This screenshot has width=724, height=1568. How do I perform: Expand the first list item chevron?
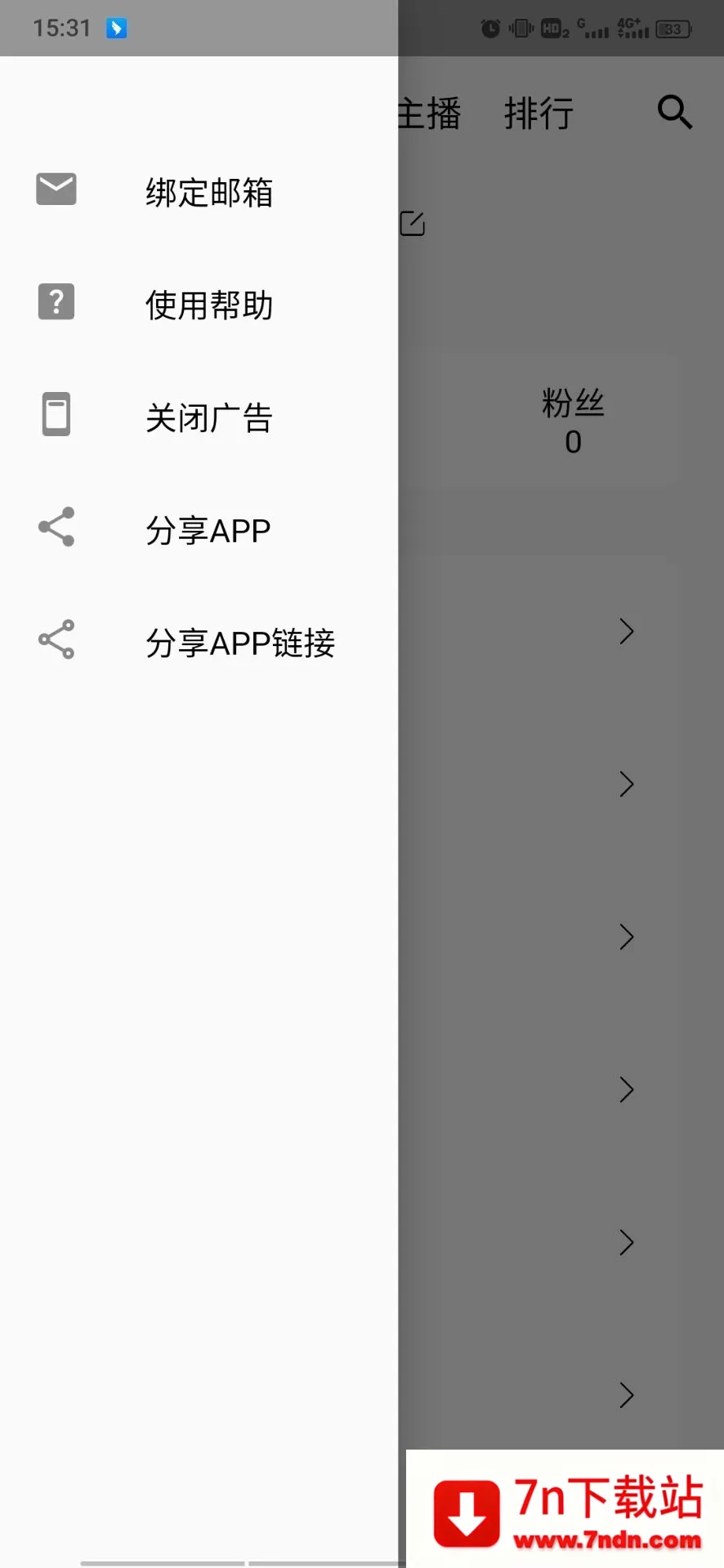click(626, 631)
